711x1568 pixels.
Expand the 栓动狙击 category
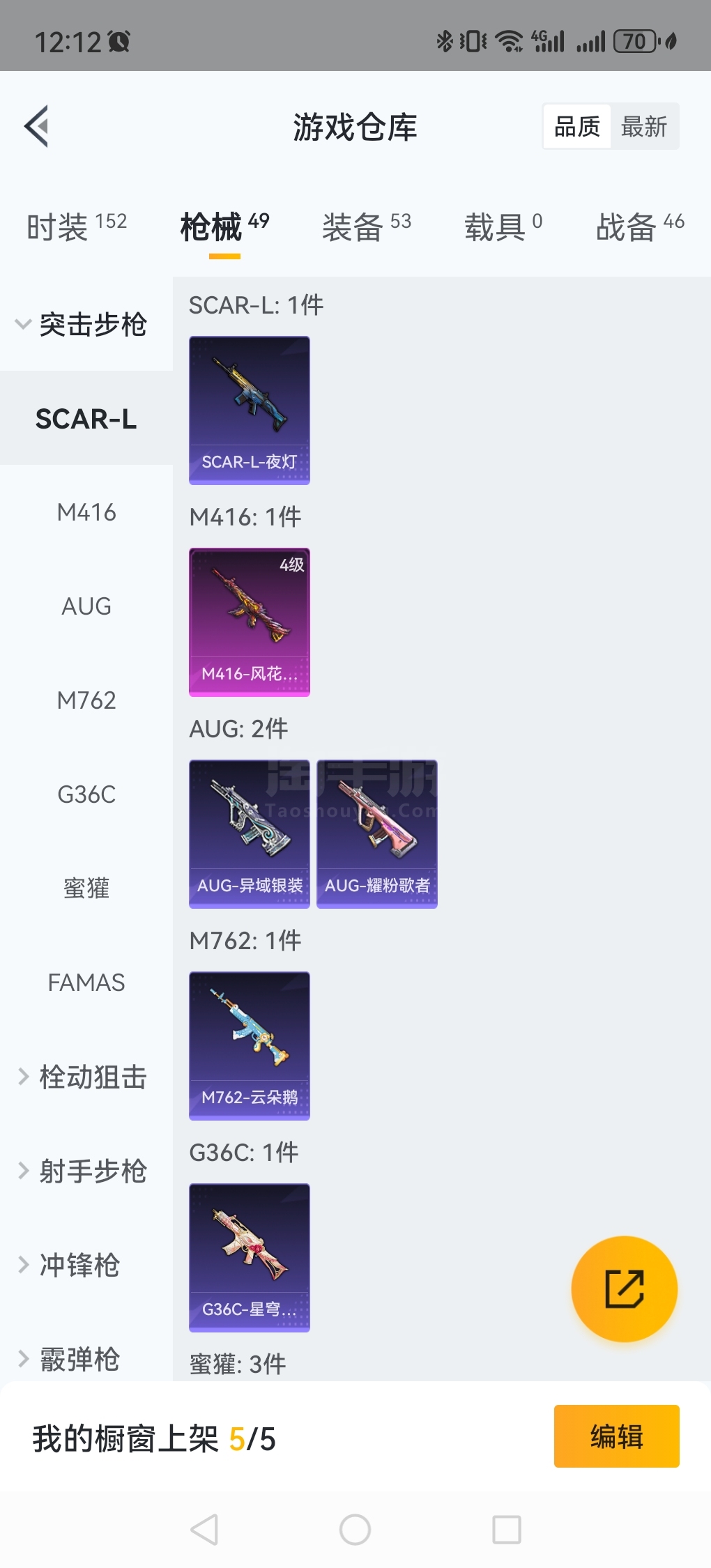82,1077
